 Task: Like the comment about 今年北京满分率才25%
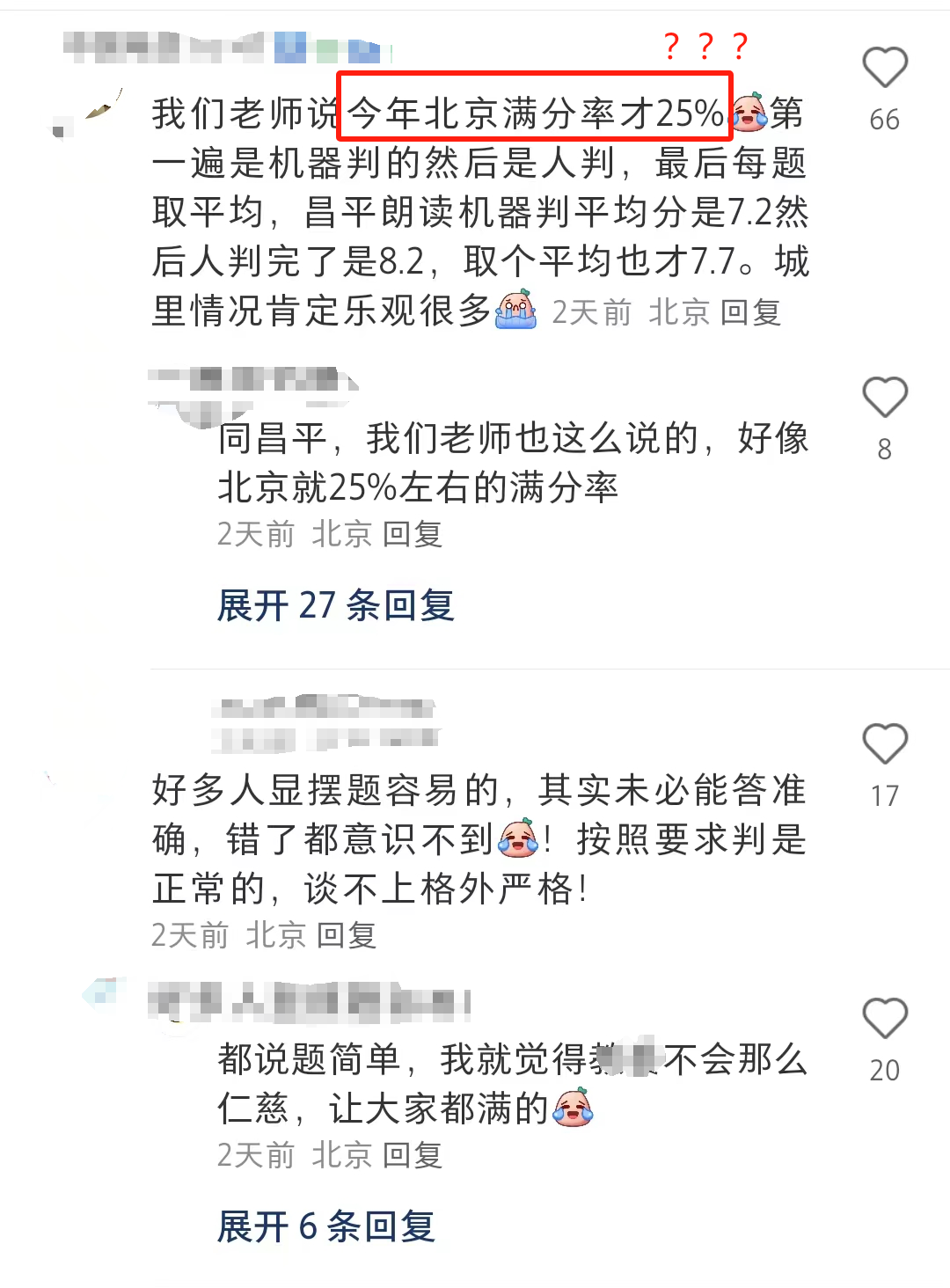coord(884,68)
